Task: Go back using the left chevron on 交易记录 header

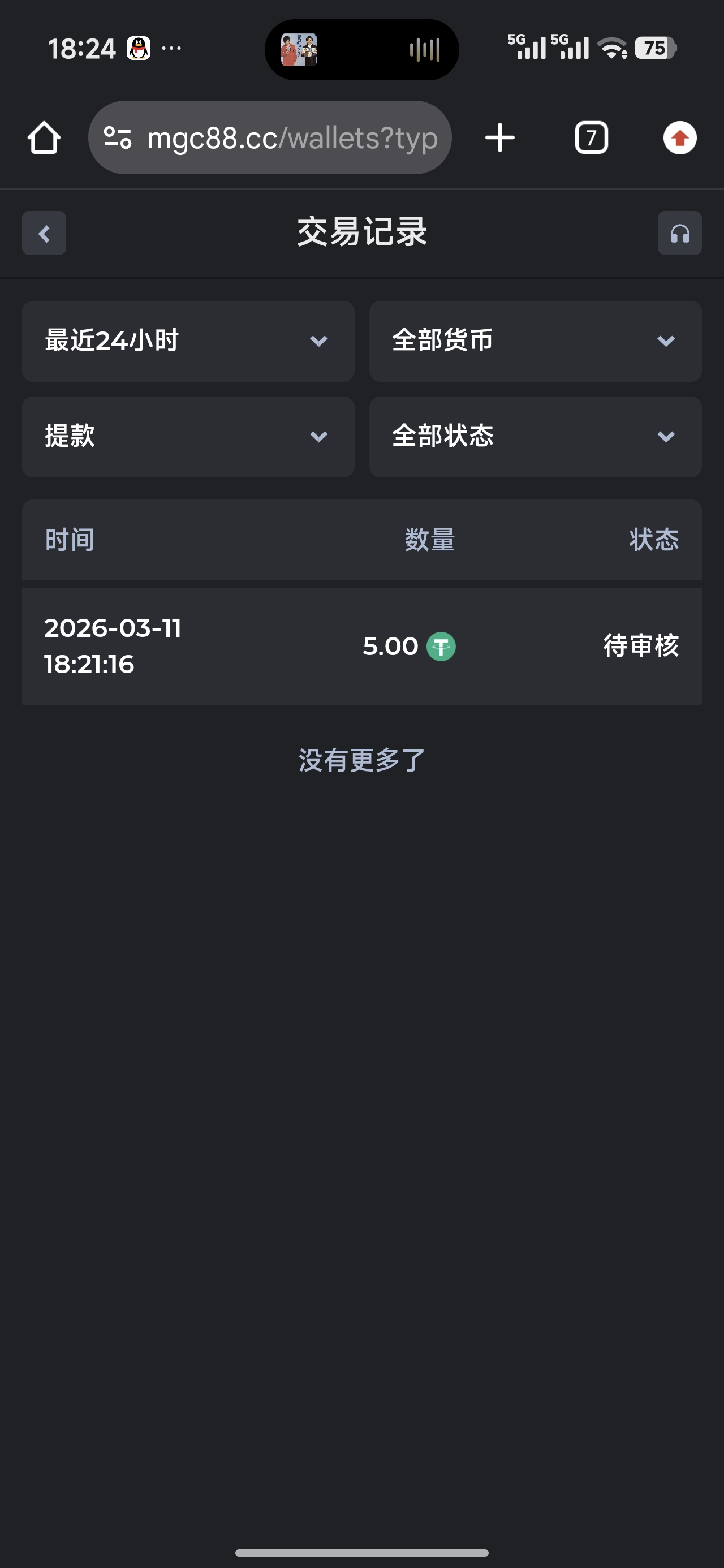Action: 43,233
